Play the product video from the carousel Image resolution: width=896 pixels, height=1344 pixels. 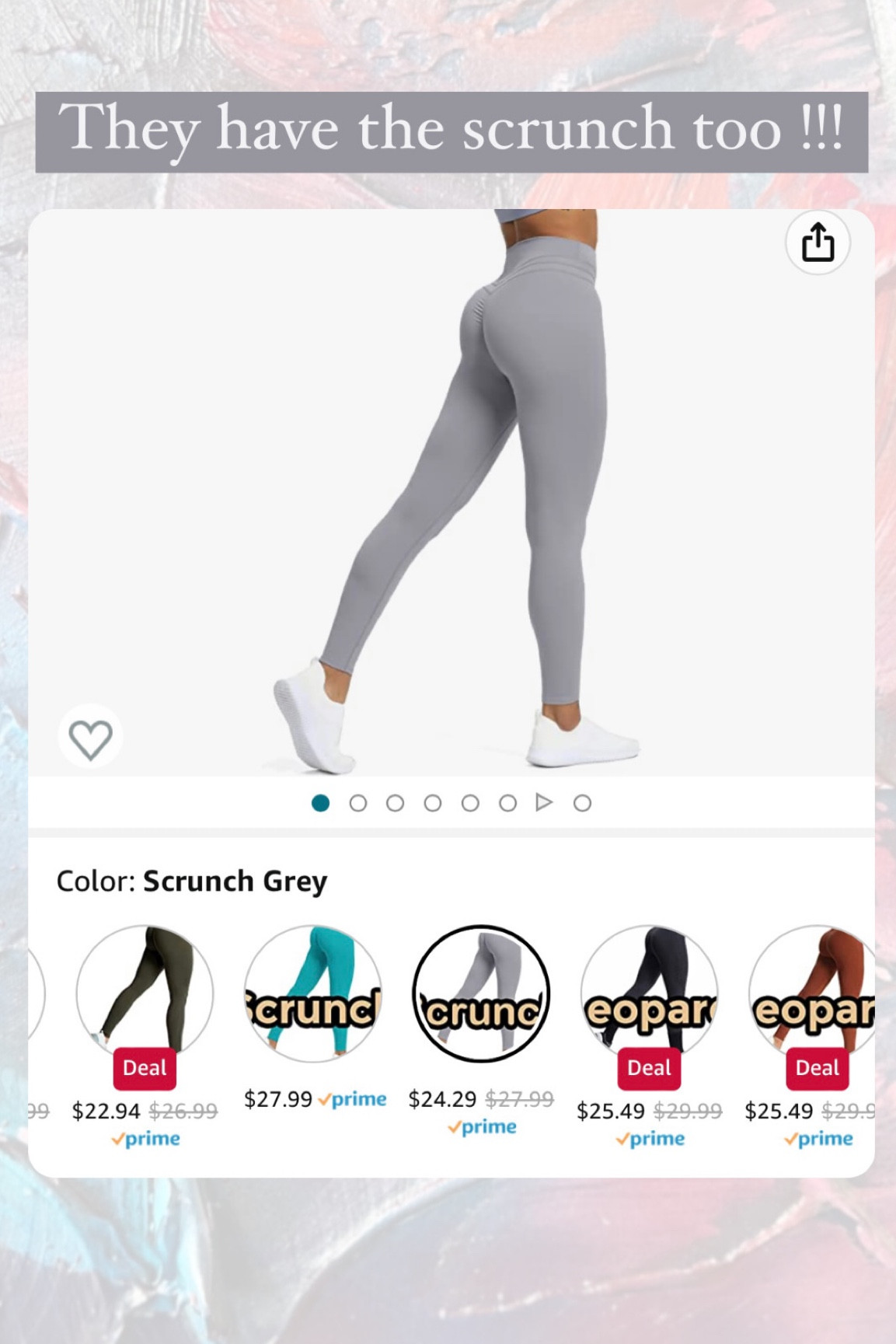tap(545, 801)
